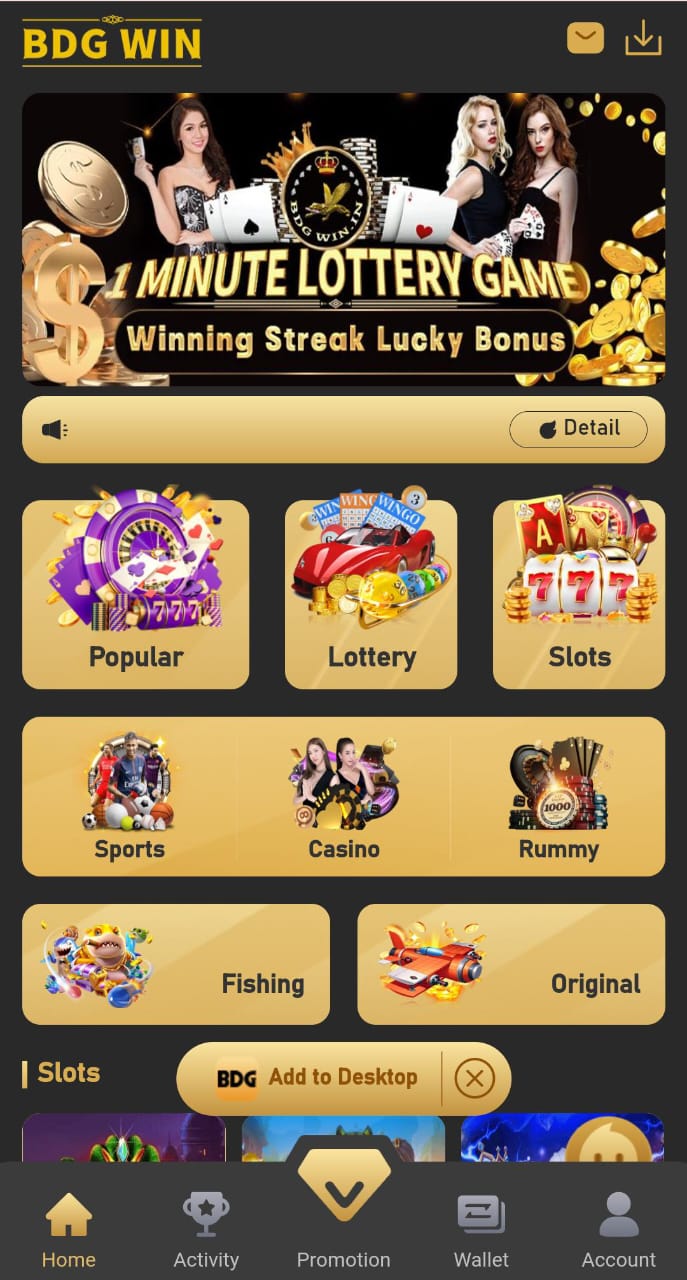Open the Sports section
This screenshot has height=1280, width=687.
tap(129, 797)
